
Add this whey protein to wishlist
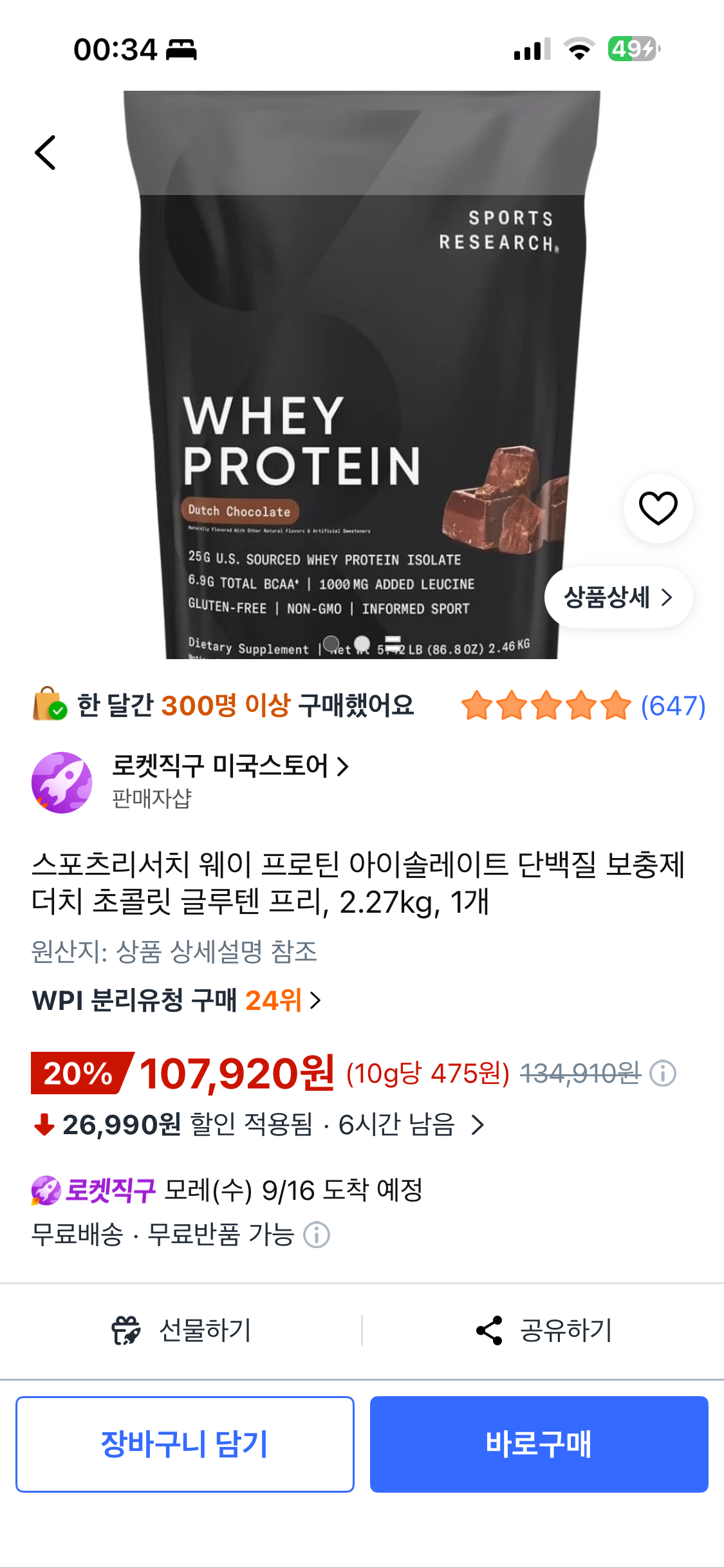click(658, 508)
